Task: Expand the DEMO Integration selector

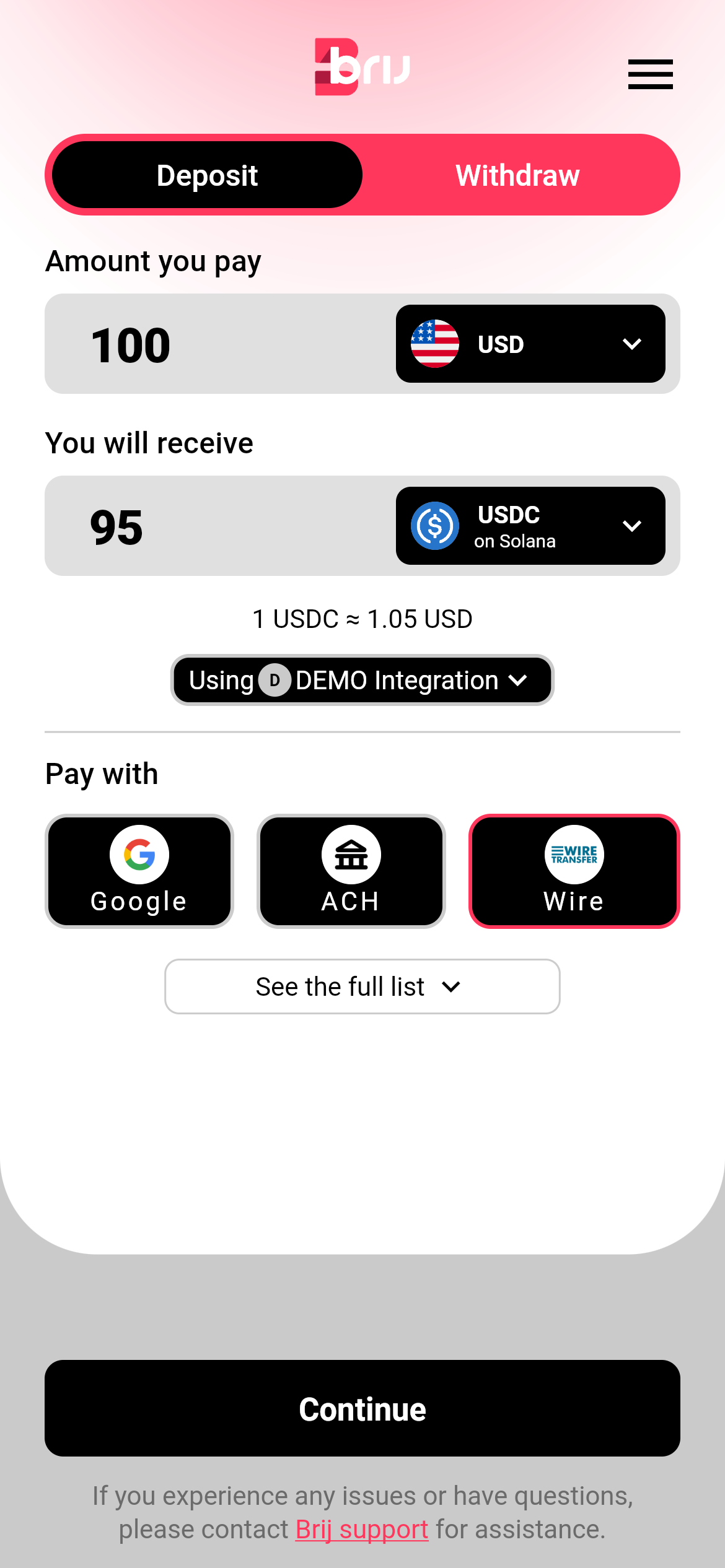Action: 362,680
